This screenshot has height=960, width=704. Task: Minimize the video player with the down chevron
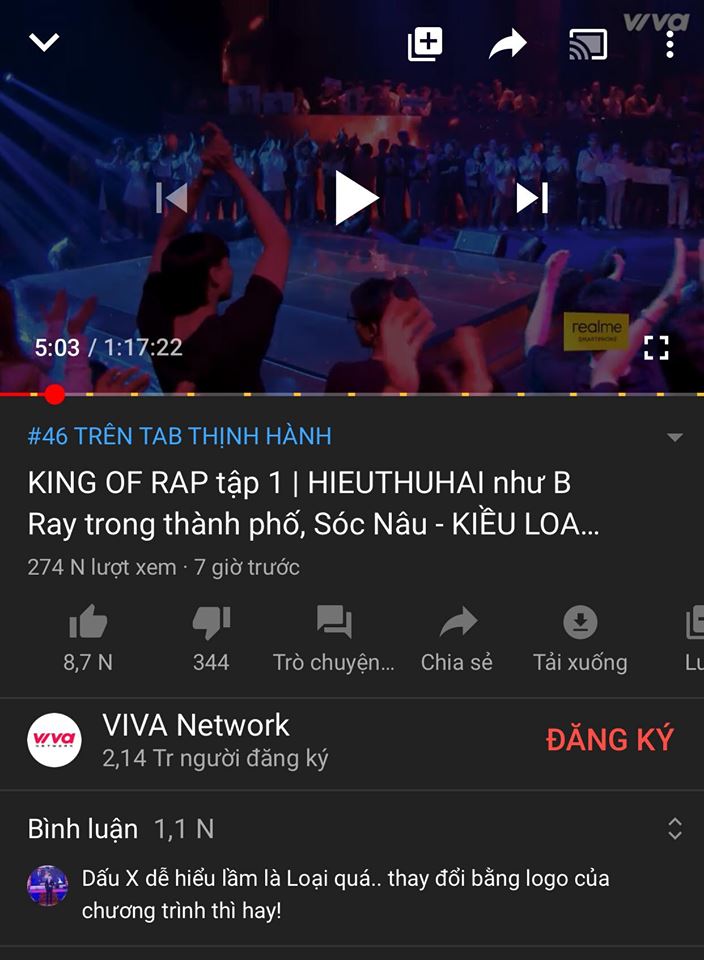click(x=45, y=42)
